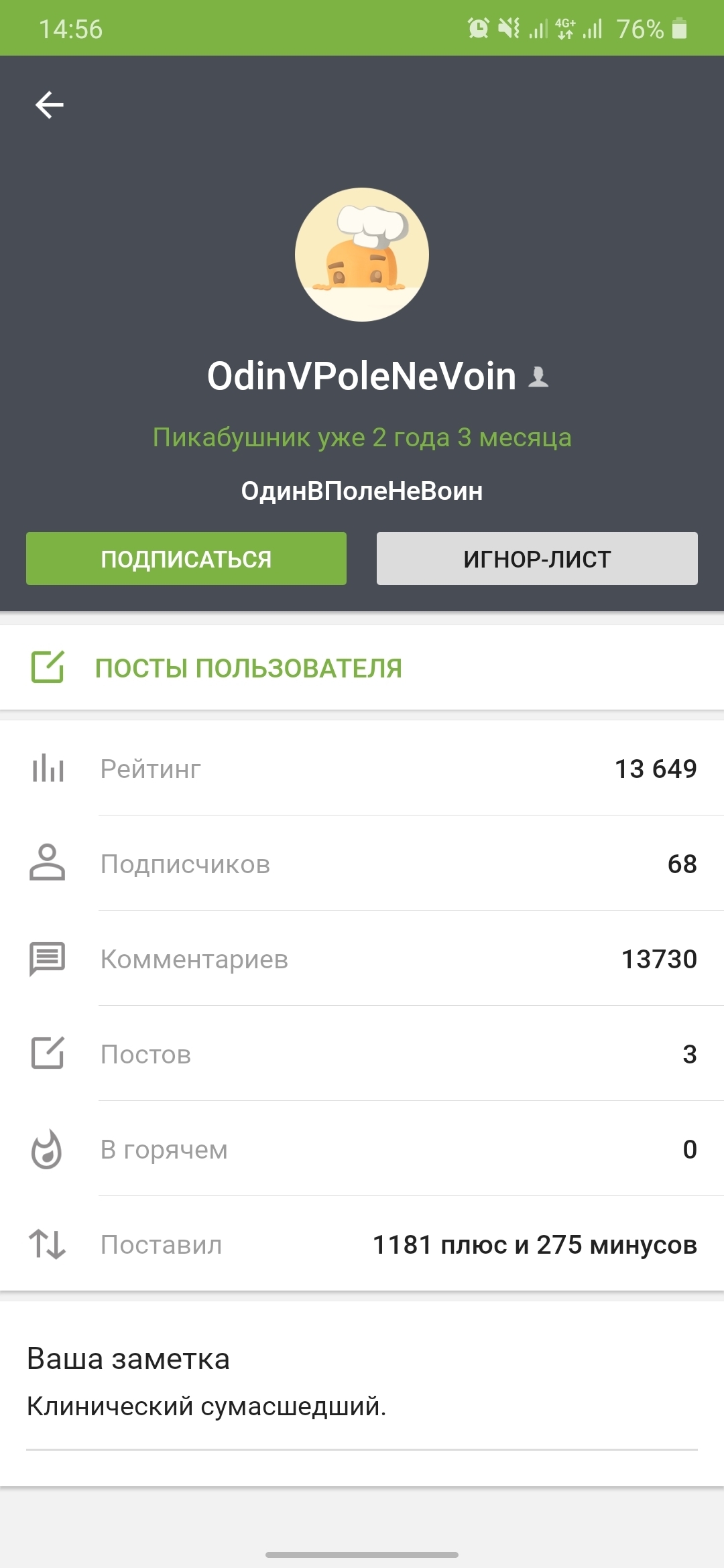Image resolution: width=724 pixels, height=1568 pixels.
Task: Go back using the arrow icon
Action: point(50,105)
